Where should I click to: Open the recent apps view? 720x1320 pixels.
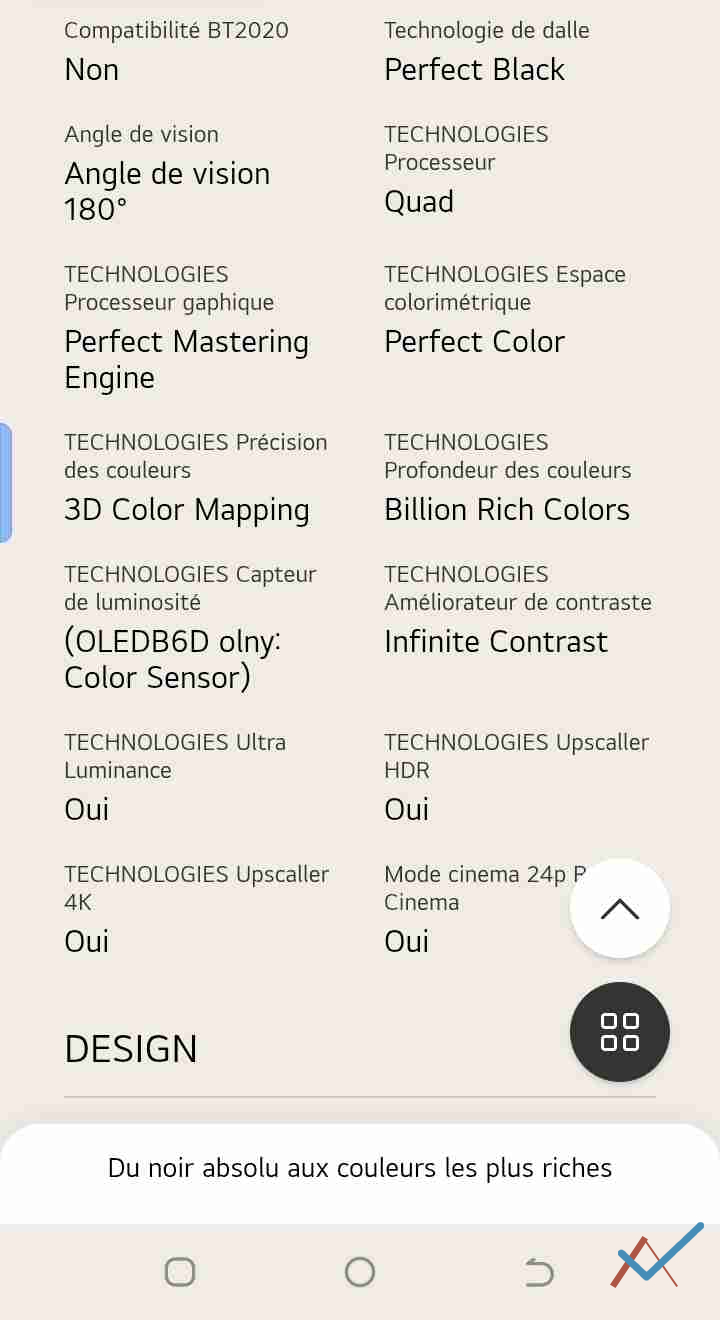180,1272
